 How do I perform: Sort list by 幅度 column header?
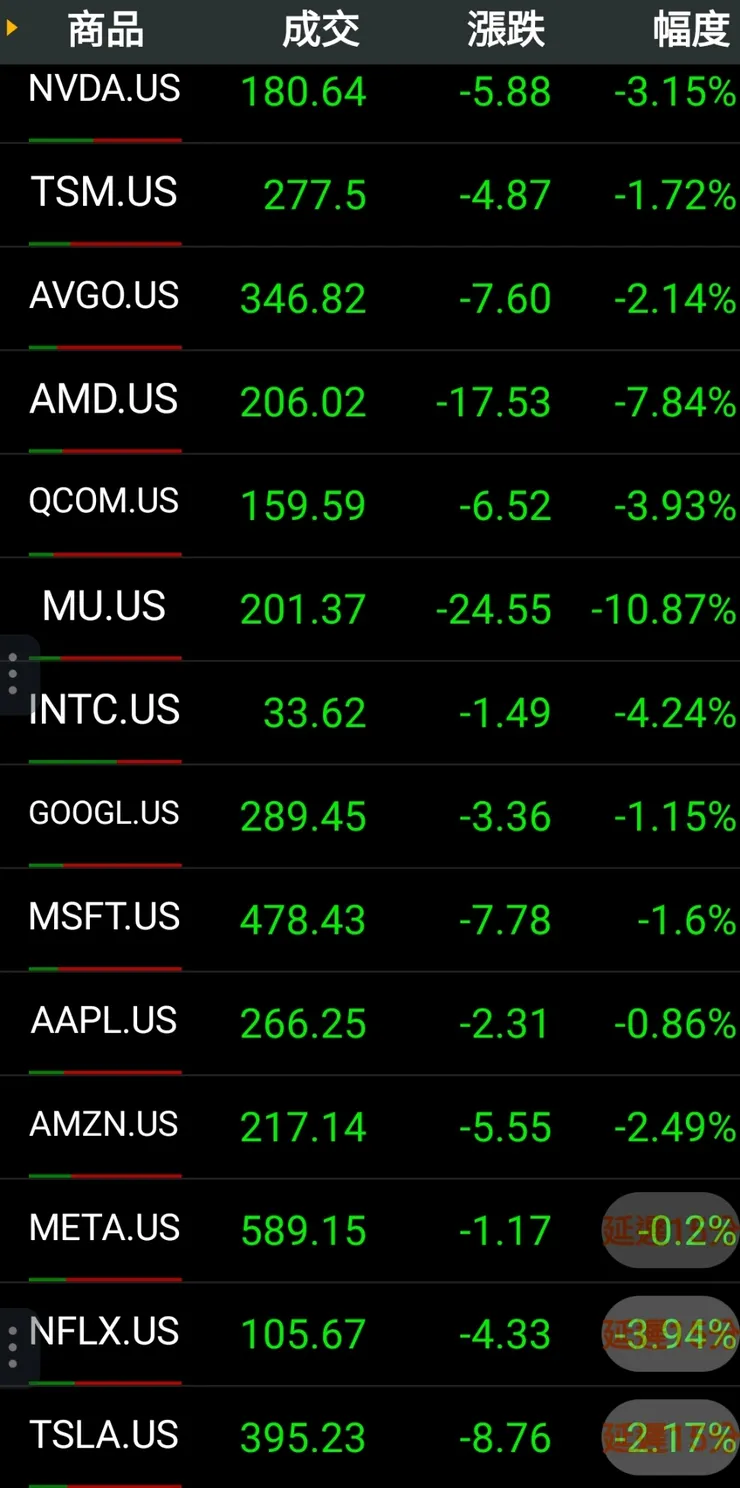click(x=691, y=30)
